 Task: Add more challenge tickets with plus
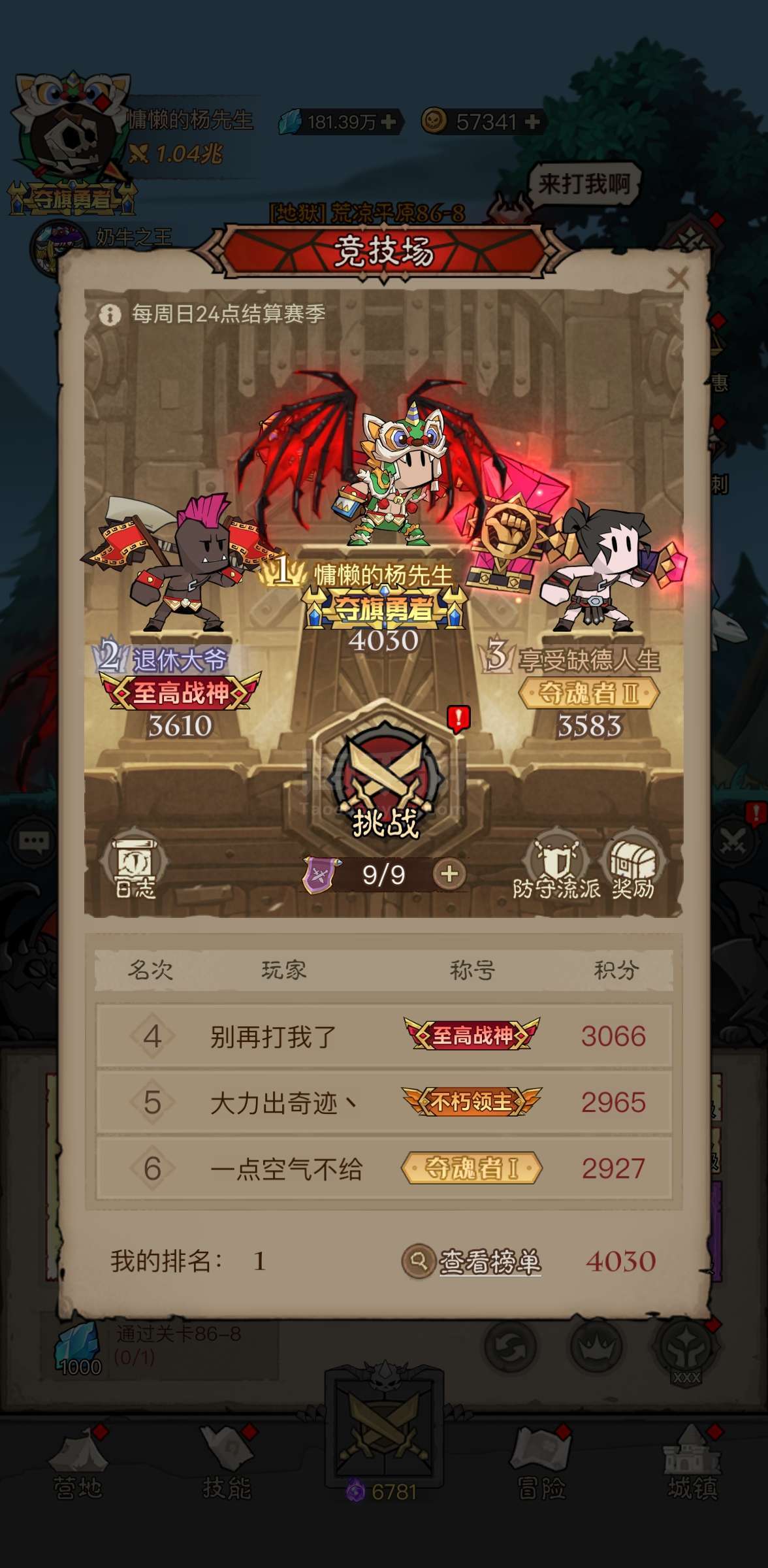point(449,874)
